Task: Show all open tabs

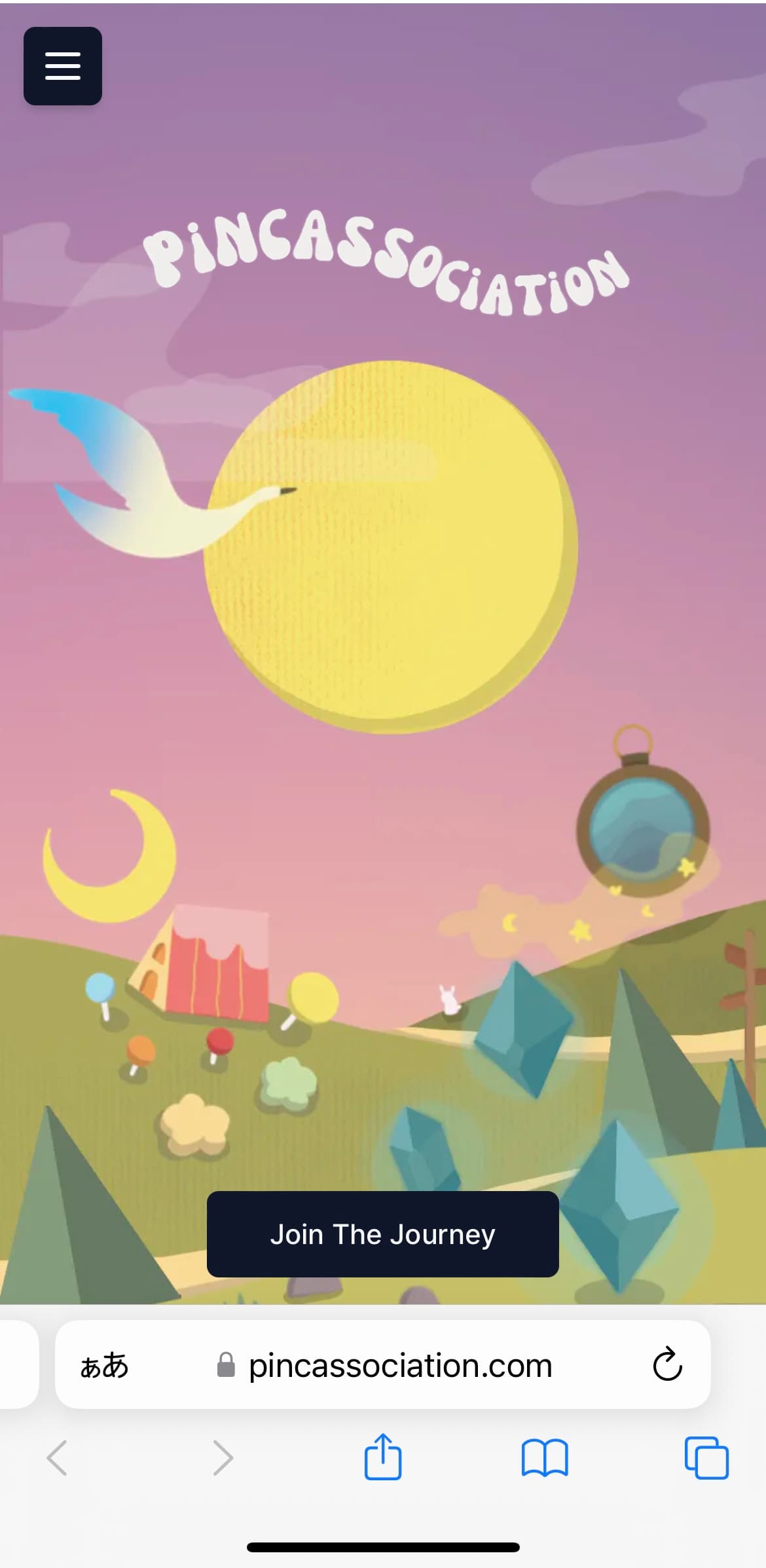Action: click(706, 1457)
